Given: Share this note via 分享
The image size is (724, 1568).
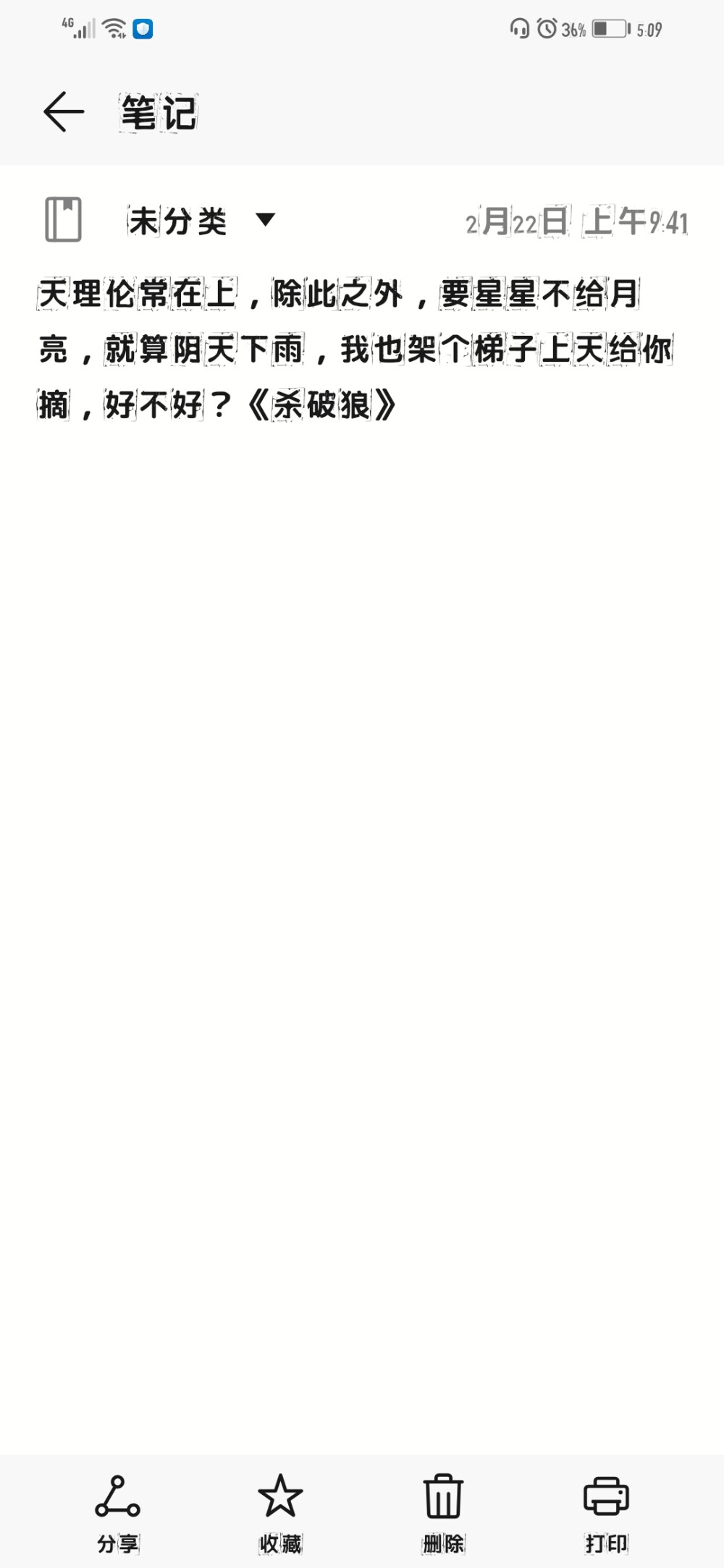Looking at the screenshot, I should pos(117,1509).
